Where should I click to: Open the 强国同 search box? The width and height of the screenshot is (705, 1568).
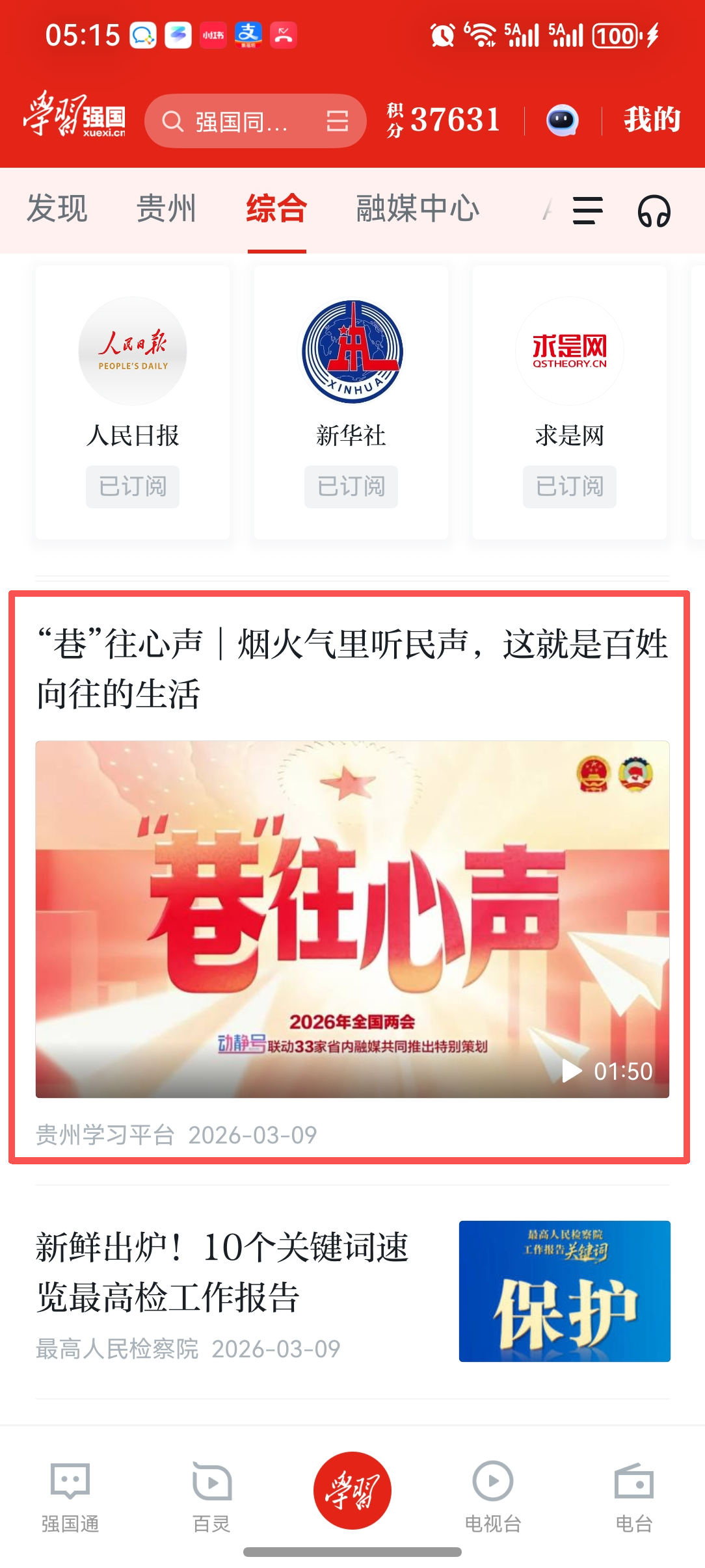[241, 122]
